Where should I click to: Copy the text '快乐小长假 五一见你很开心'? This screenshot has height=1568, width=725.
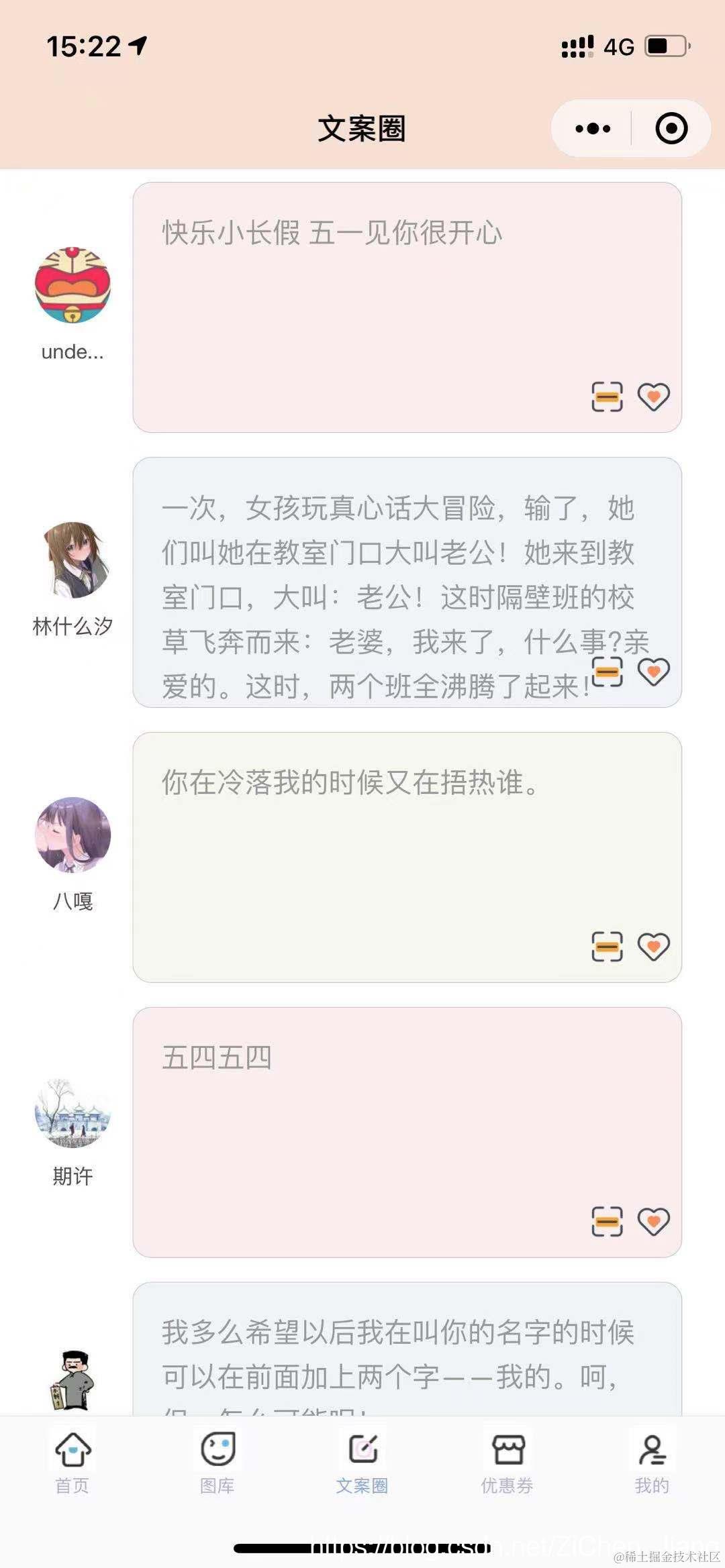607,397
